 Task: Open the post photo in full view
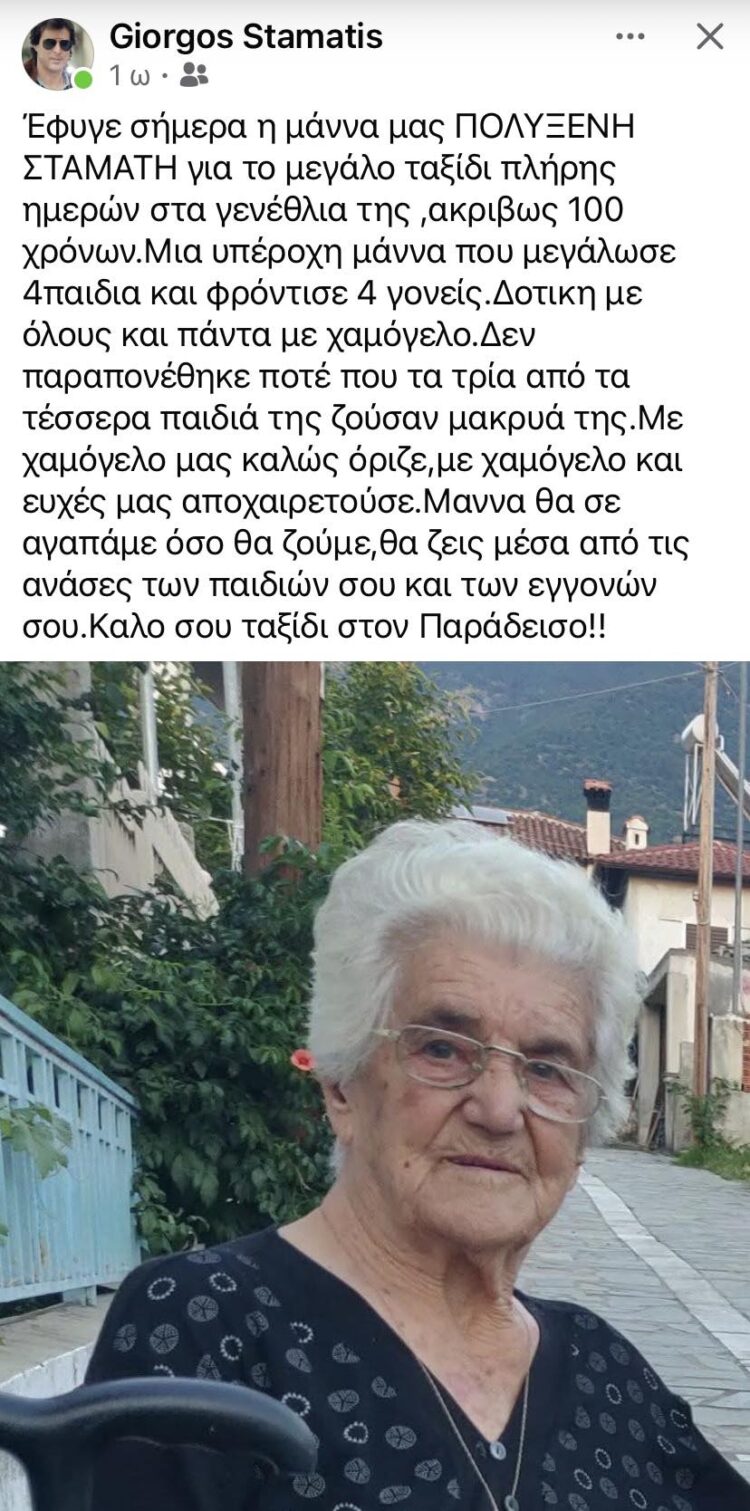pos(375,1085)
